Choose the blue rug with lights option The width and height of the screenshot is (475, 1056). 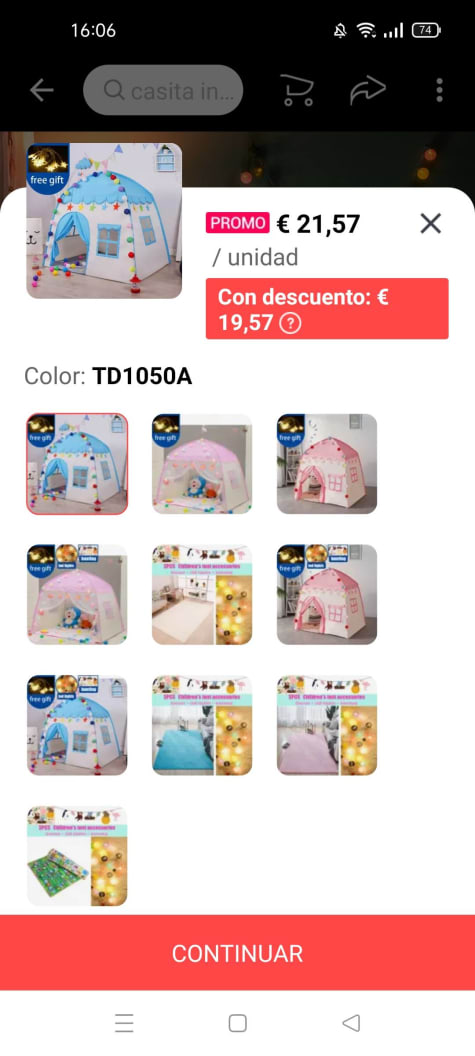201,725
